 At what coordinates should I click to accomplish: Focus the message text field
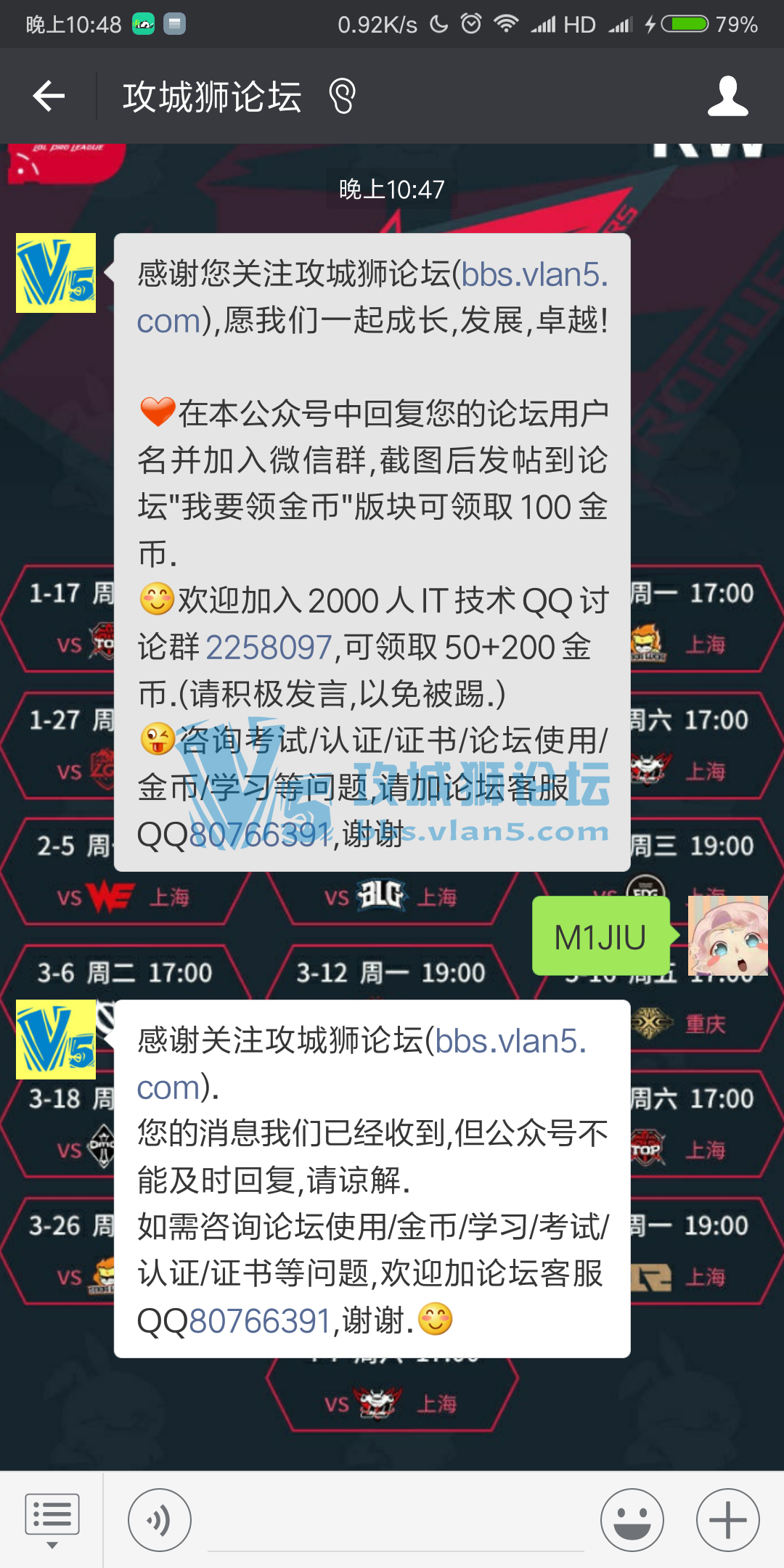point(396,1524)
